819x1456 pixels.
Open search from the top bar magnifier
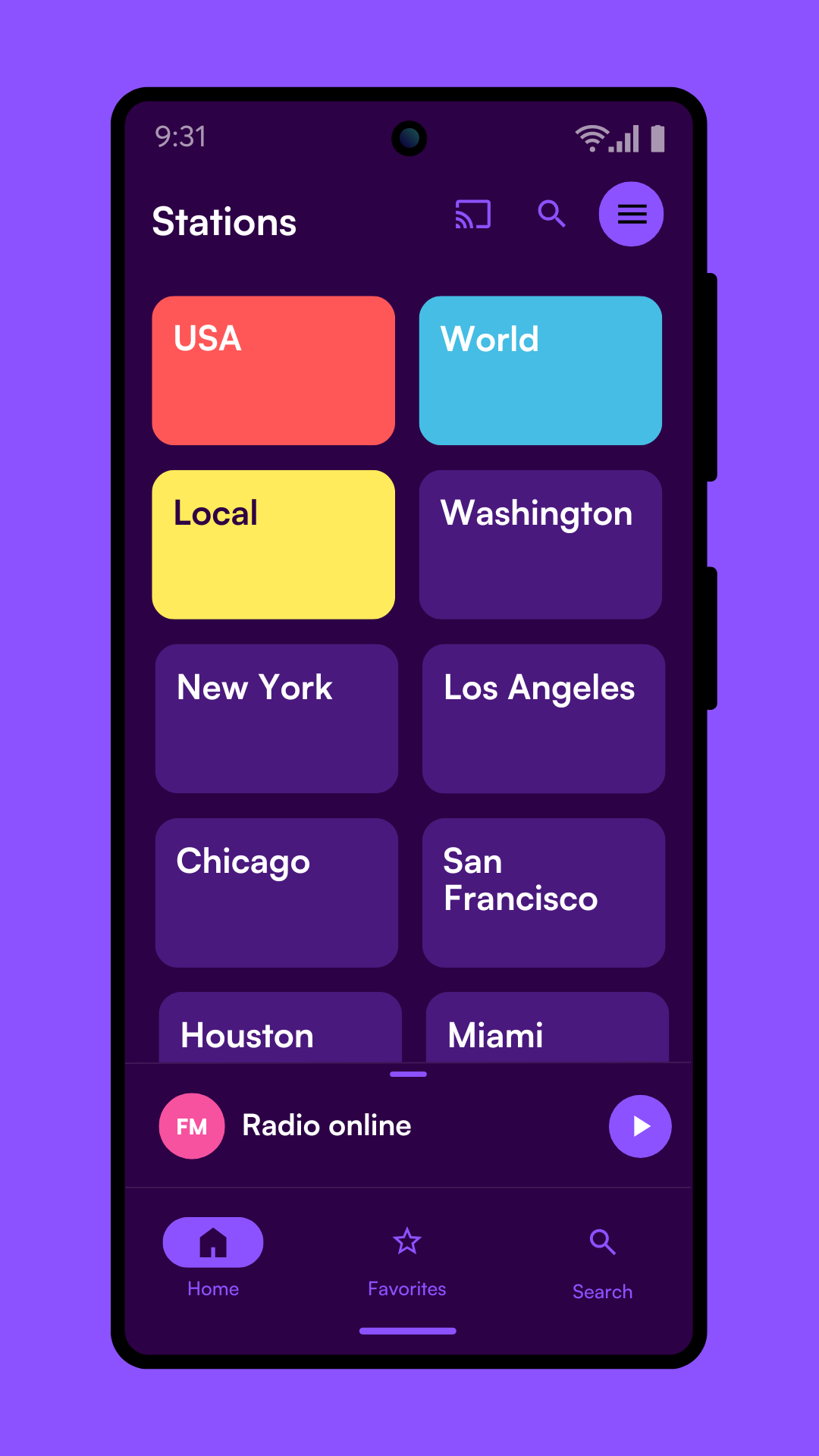pyautogui.click(x=551, y=215)
